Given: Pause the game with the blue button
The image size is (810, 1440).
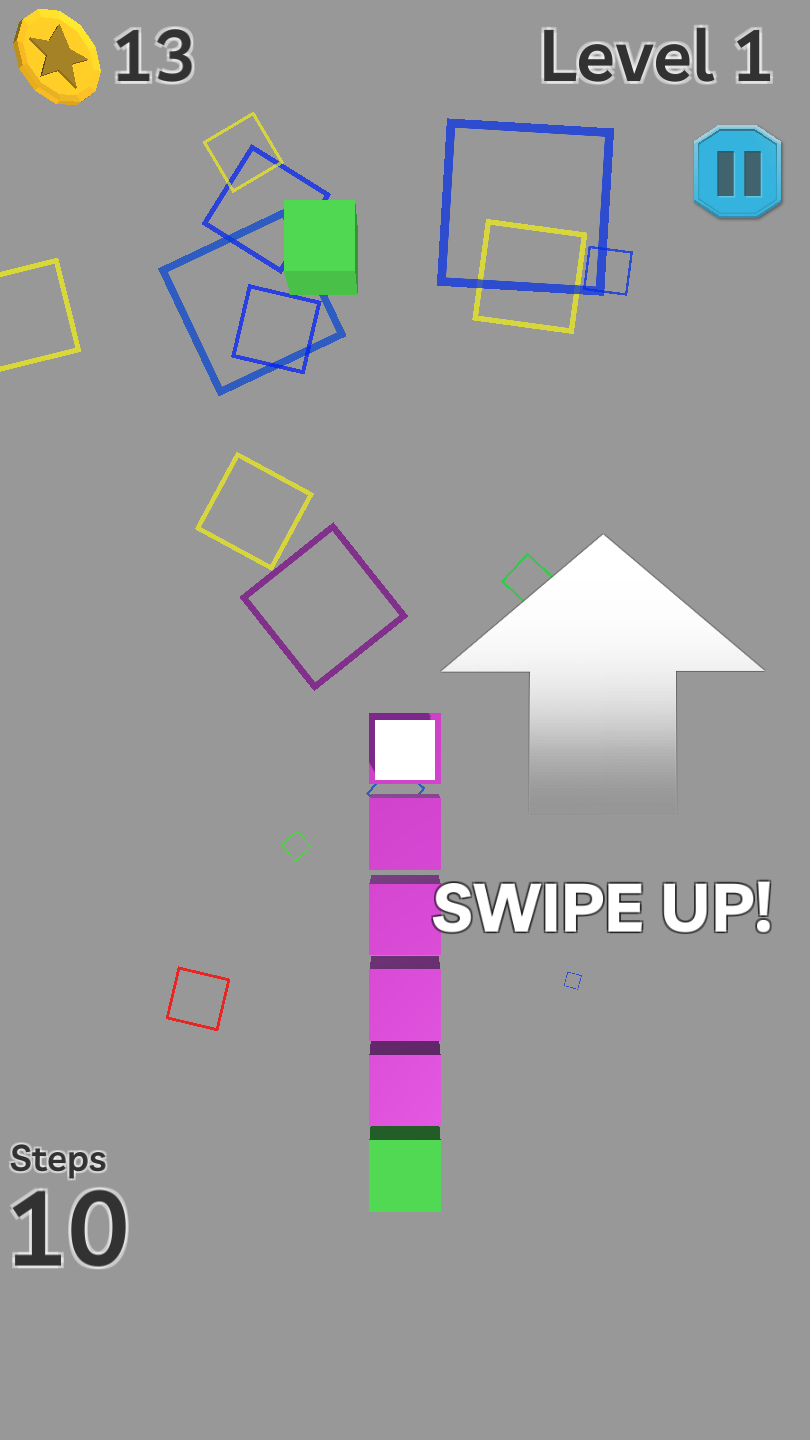Looking at the screenshot, I should 738,172.
